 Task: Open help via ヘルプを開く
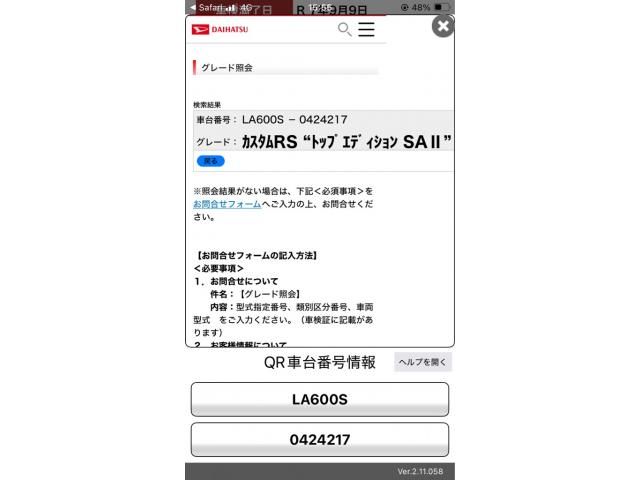click(422, 362)
